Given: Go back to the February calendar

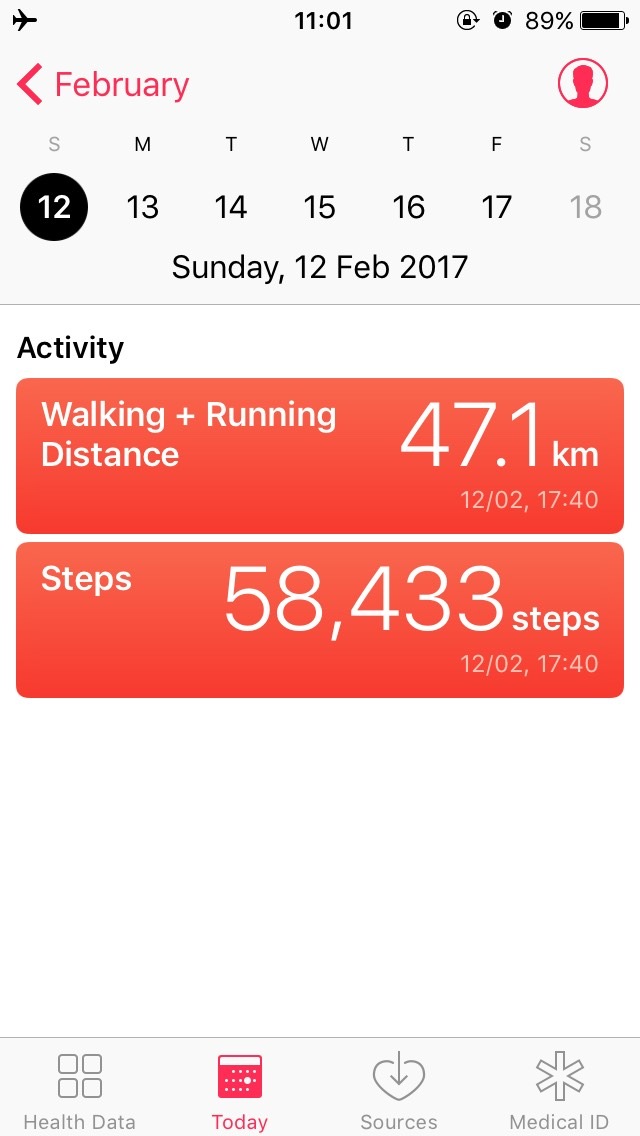Looking at the screenshot, I should point(103,85).
